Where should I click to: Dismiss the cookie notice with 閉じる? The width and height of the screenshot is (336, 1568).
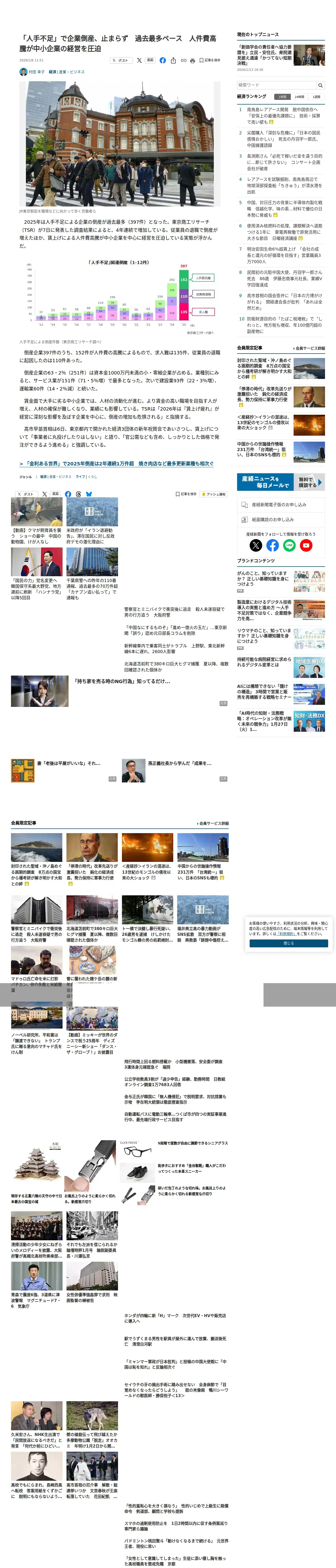288,943
